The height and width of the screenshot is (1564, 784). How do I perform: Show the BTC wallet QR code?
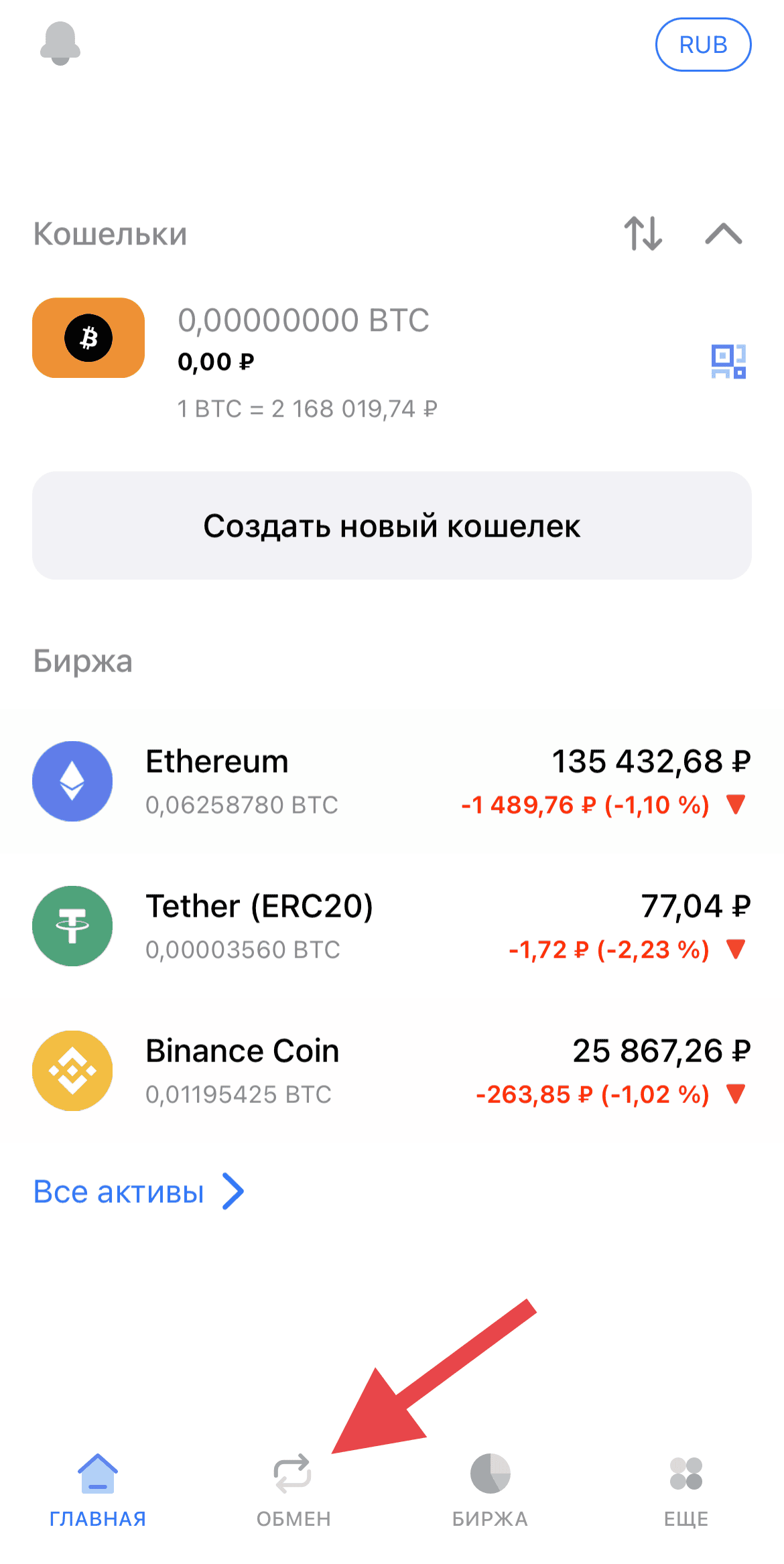point(728,361)
